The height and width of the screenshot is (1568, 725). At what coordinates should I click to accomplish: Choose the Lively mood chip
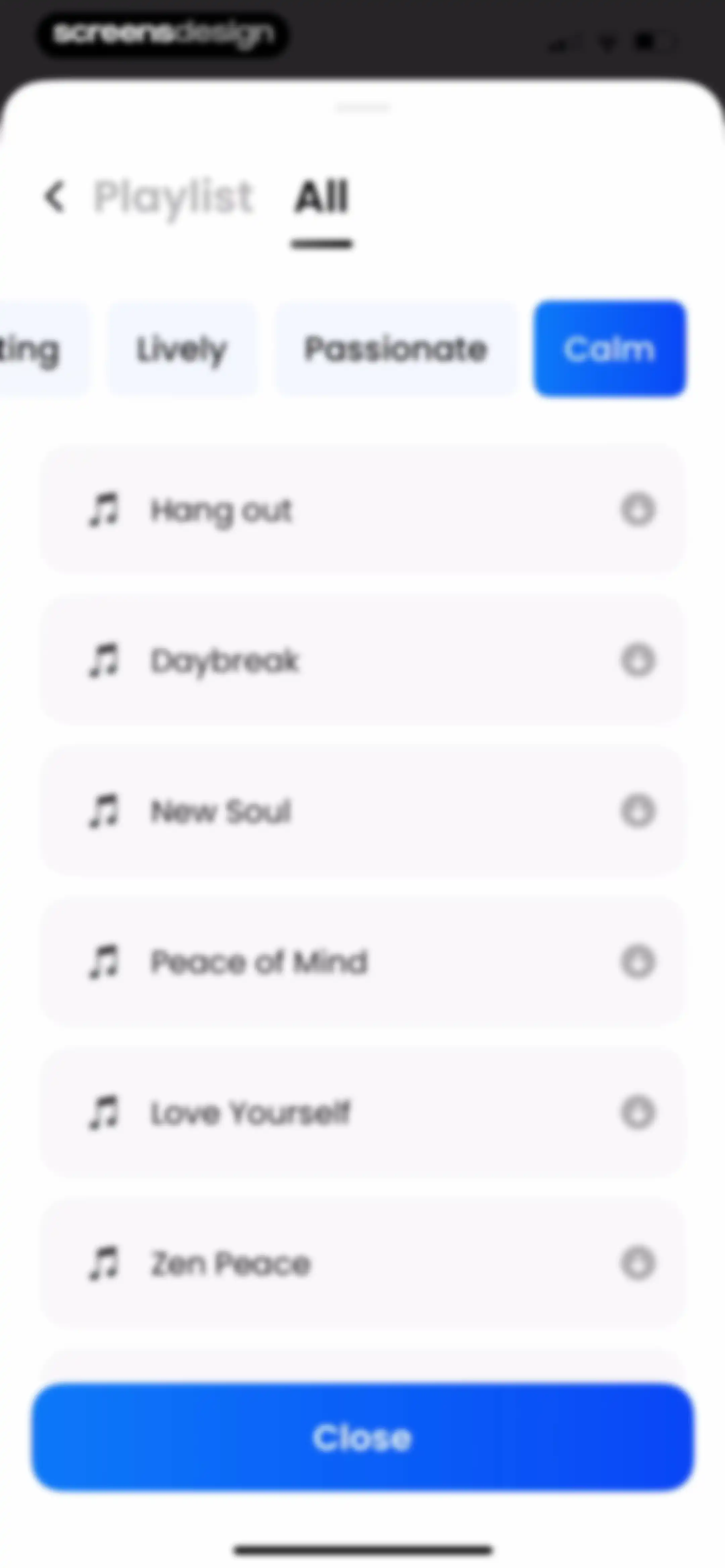pos(182,350)
